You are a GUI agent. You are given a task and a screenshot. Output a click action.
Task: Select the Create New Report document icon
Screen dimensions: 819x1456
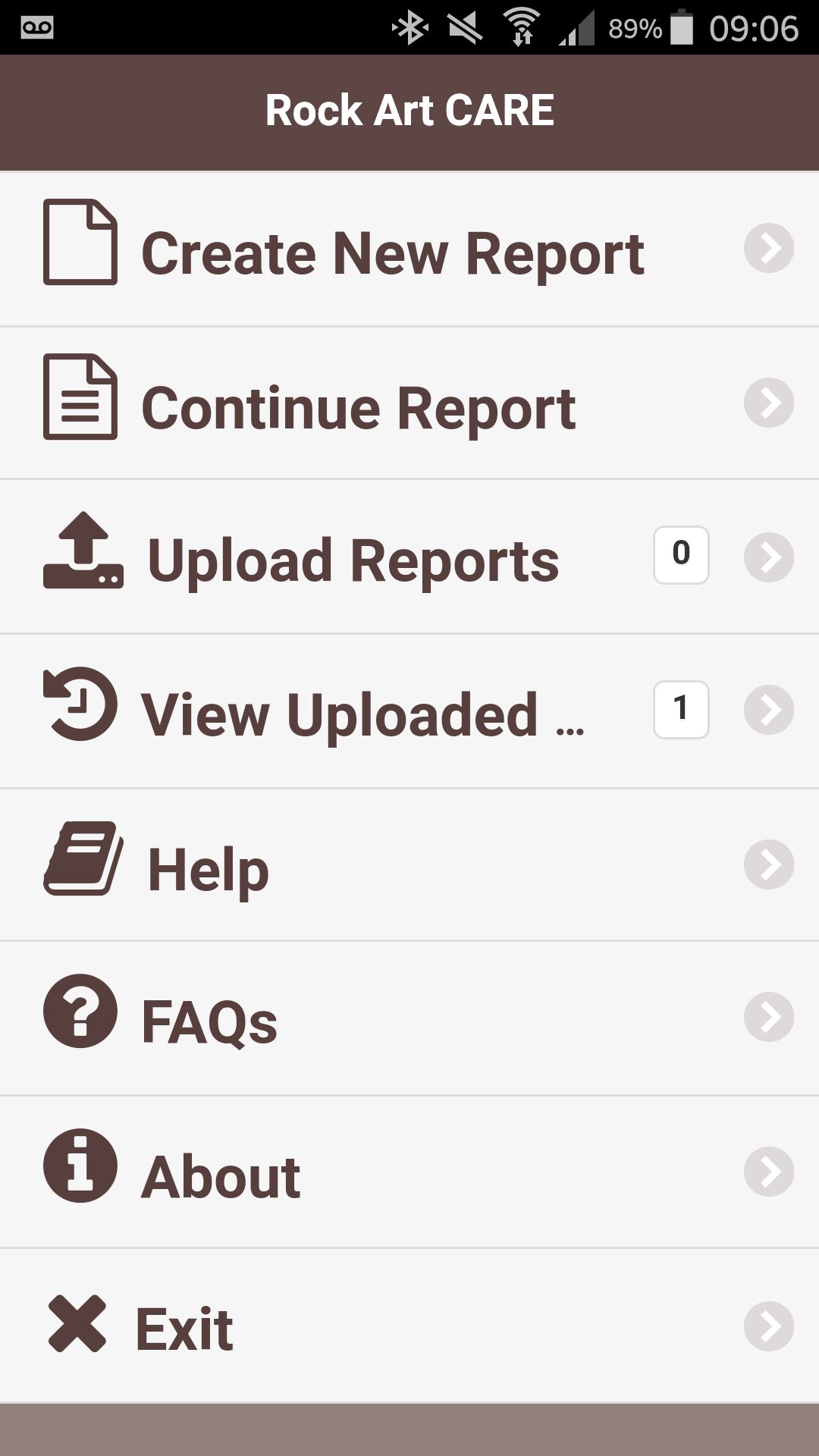coord(80,243)
